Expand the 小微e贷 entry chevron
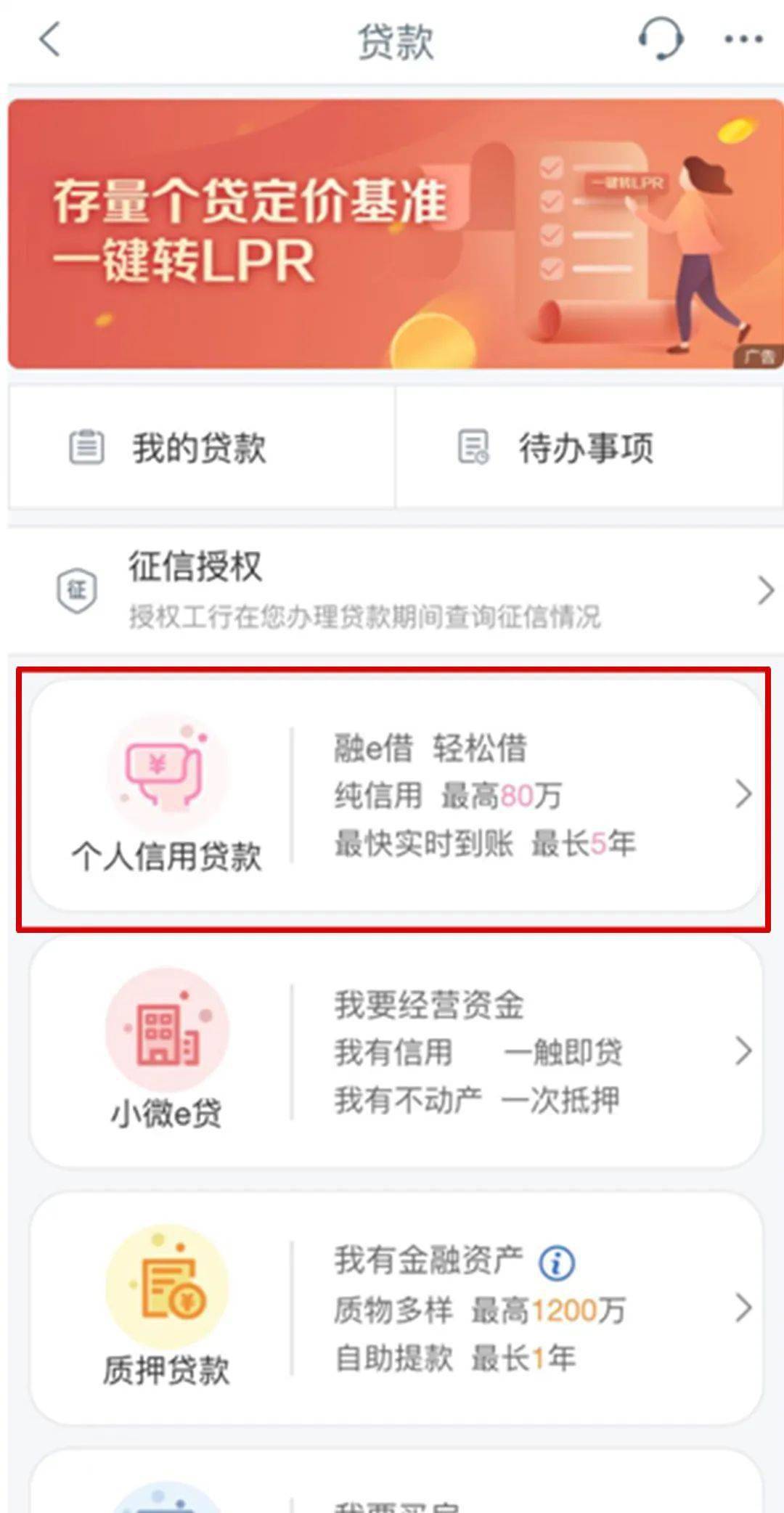Screen dimensions: 784x1513 click(742, 1051)
